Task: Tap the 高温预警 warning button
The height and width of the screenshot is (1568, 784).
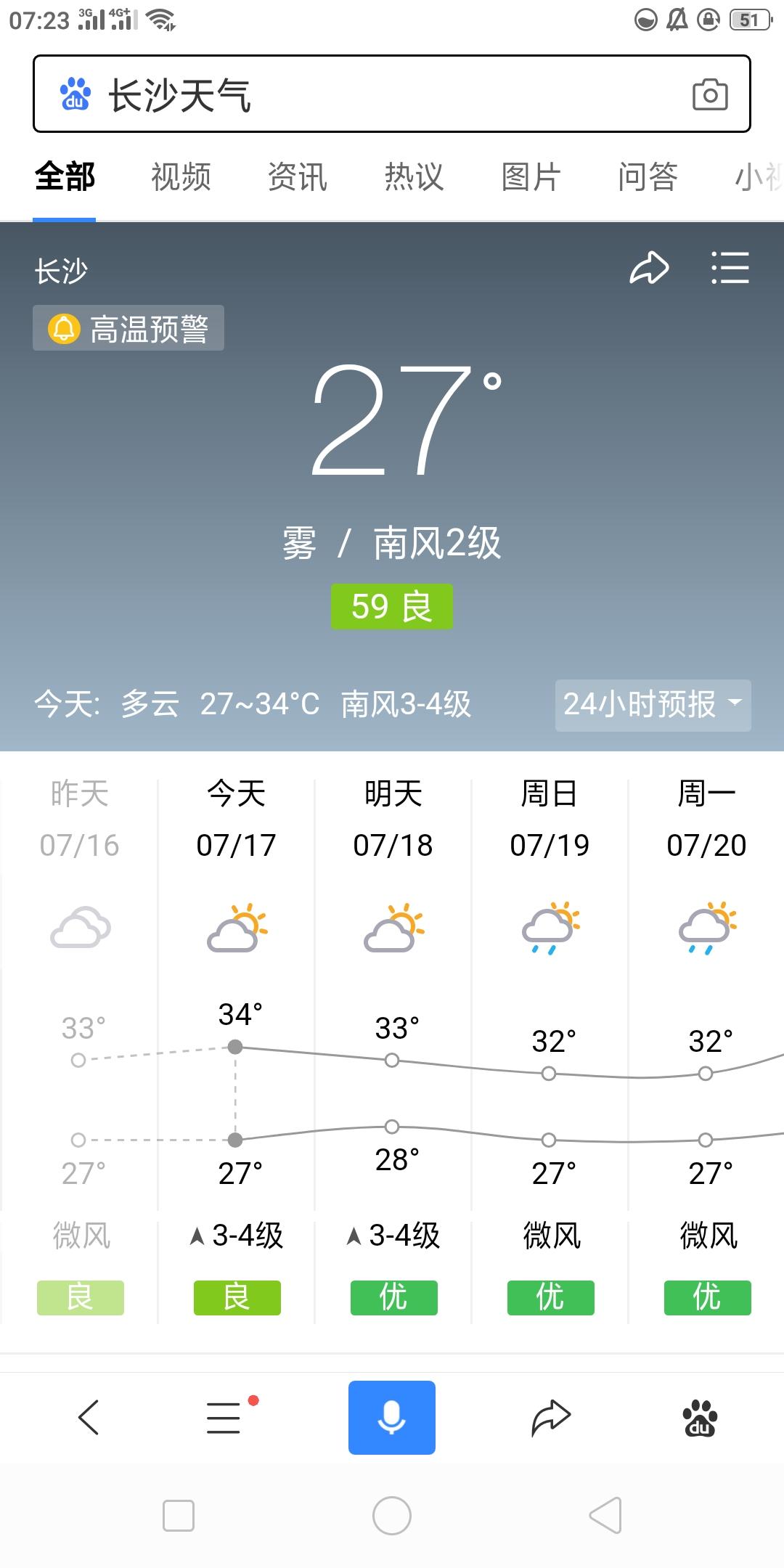Action: (x=129, y=328)
